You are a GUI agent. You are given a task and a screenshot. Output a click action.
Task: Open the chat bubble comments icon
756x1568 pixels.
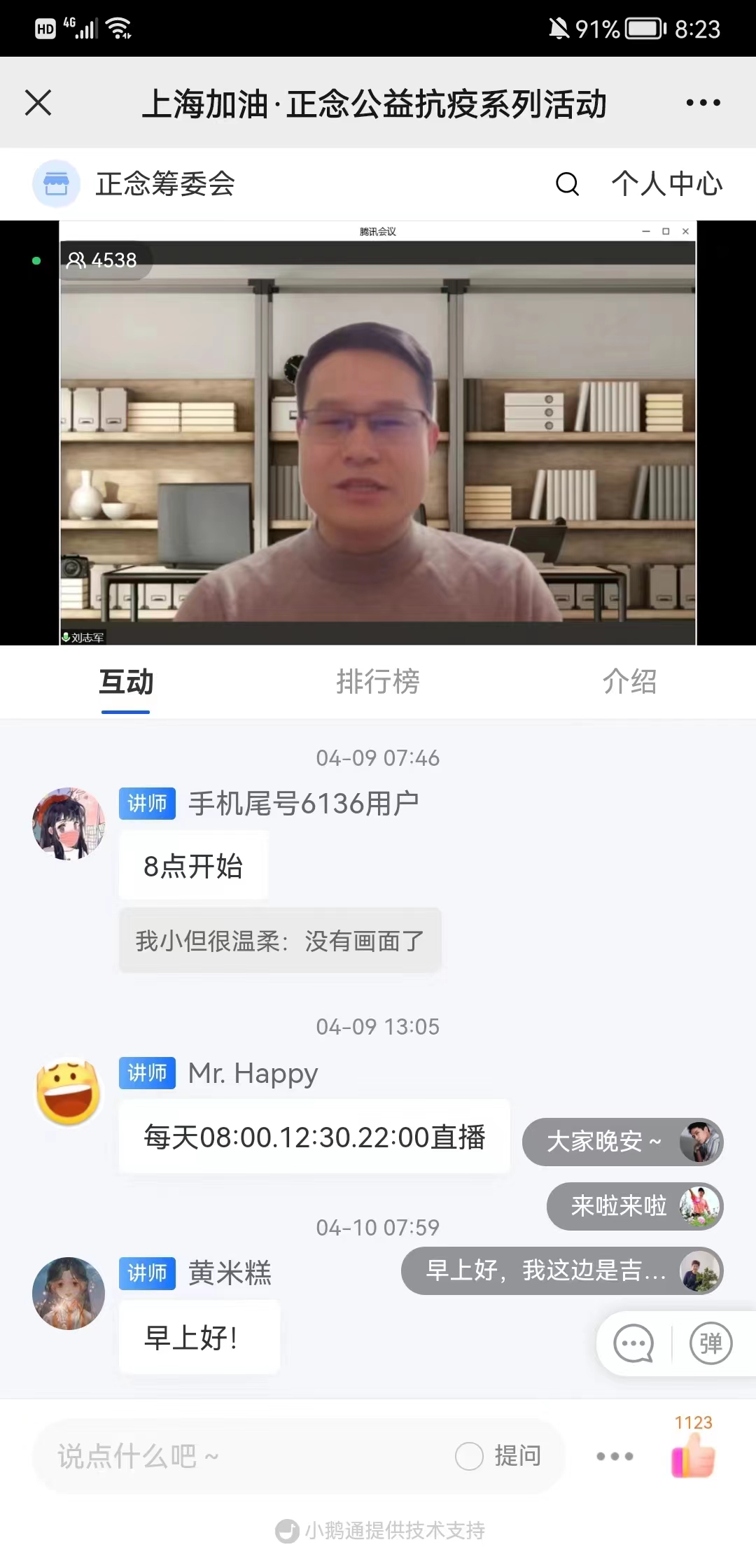[633, 1343]
